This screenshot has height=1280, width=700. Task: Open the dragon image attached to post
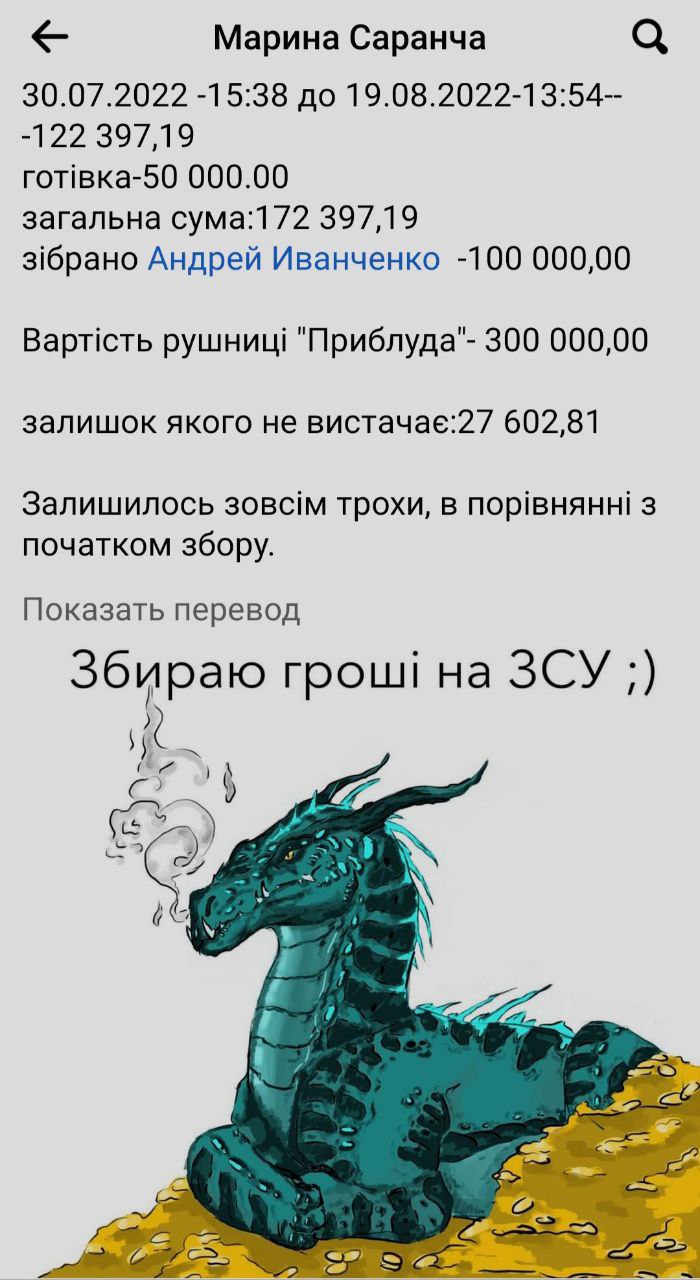[350, 958]
